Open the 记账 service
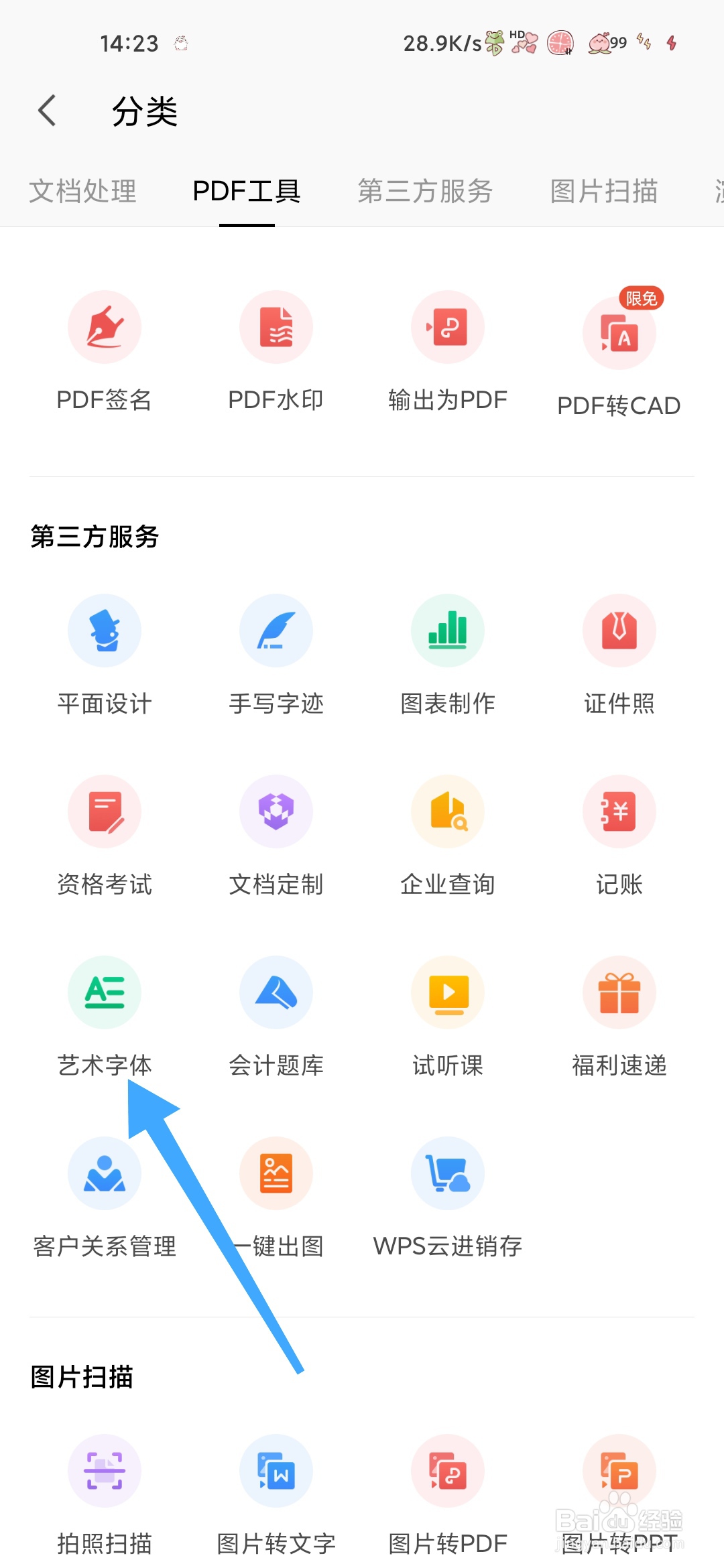Image resolution: width=724 pixels, height=1568 pixels. click(619, 834)
